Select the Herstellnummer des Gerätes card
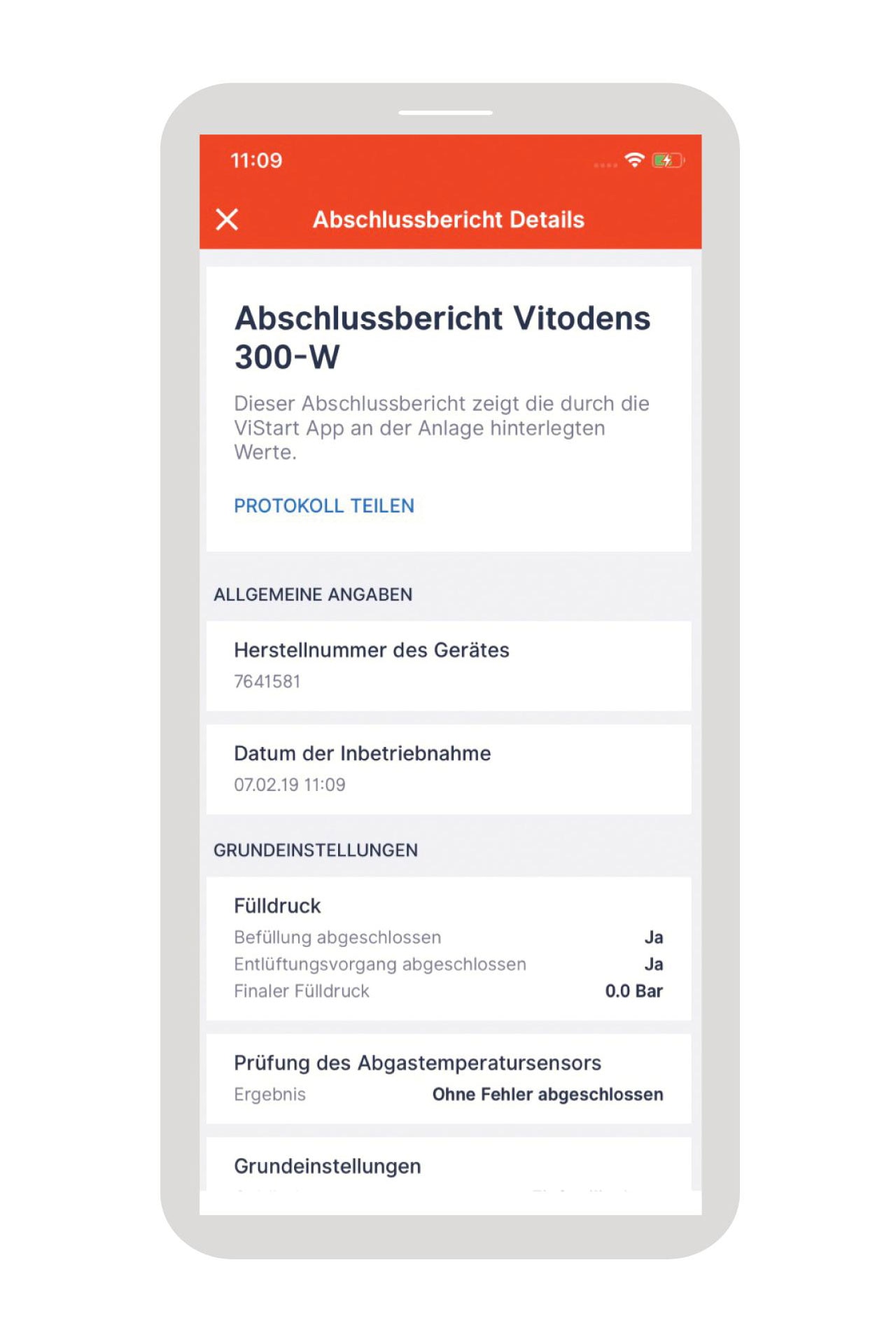 coord(448,664)
